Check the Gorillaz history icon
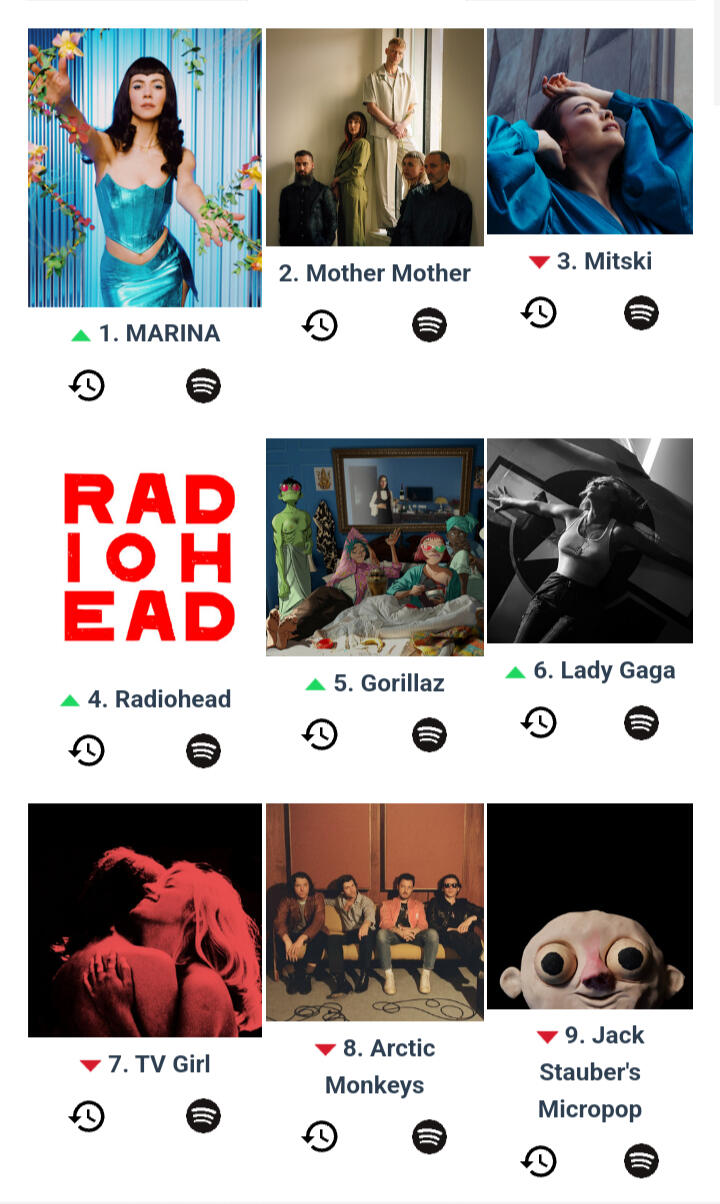The image size is (720, 1204). click(320, 735)
